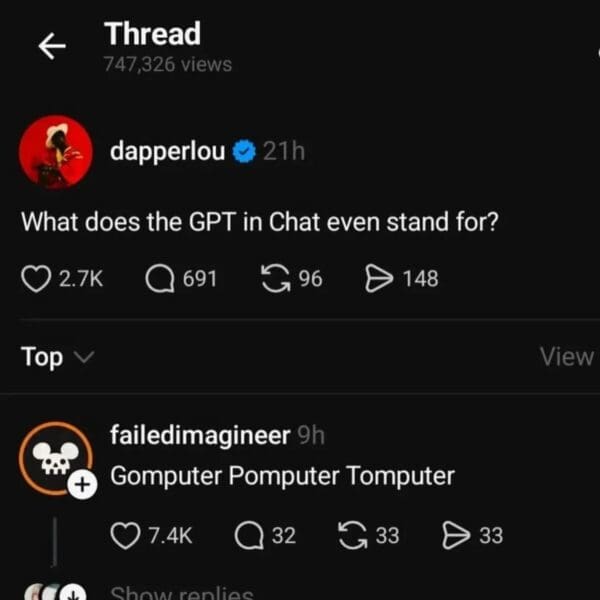
Task: Share failedimagineer's reply
Action: point(457,536)
